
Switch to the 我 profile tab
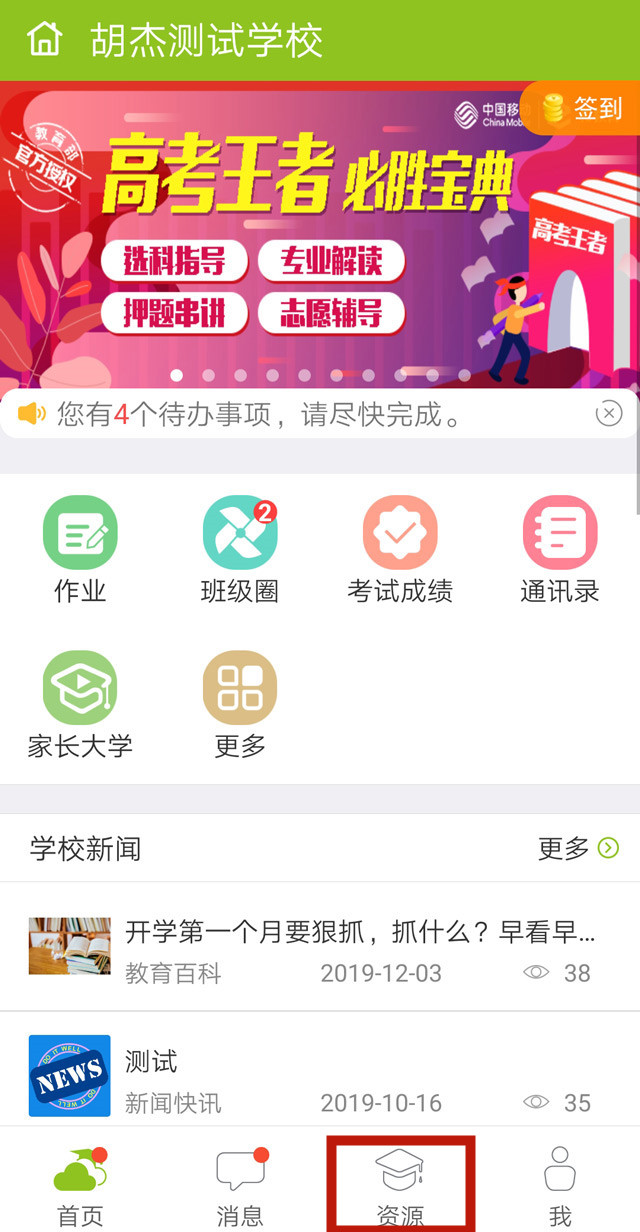pyautogui.click(x=560, y=1186)
